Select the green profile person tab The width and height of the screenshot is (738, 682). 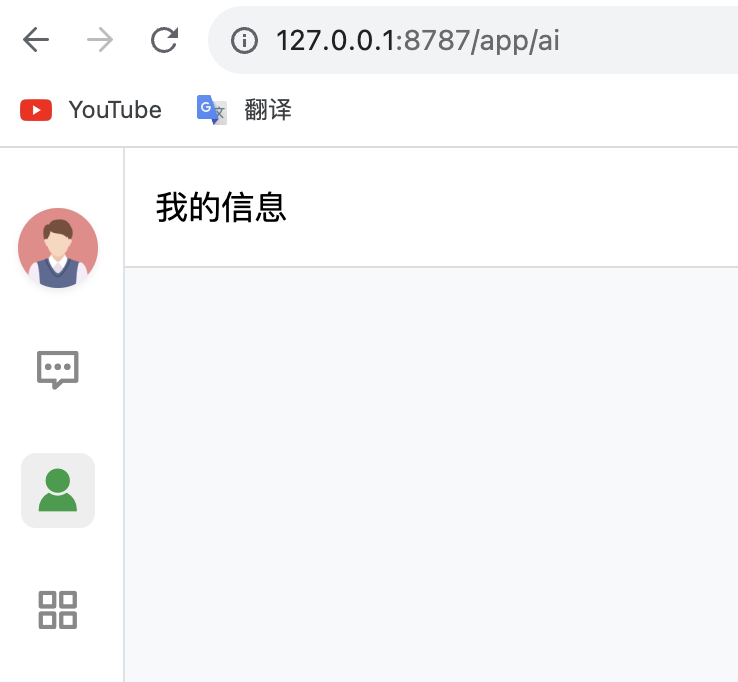(x=58, y=490)
